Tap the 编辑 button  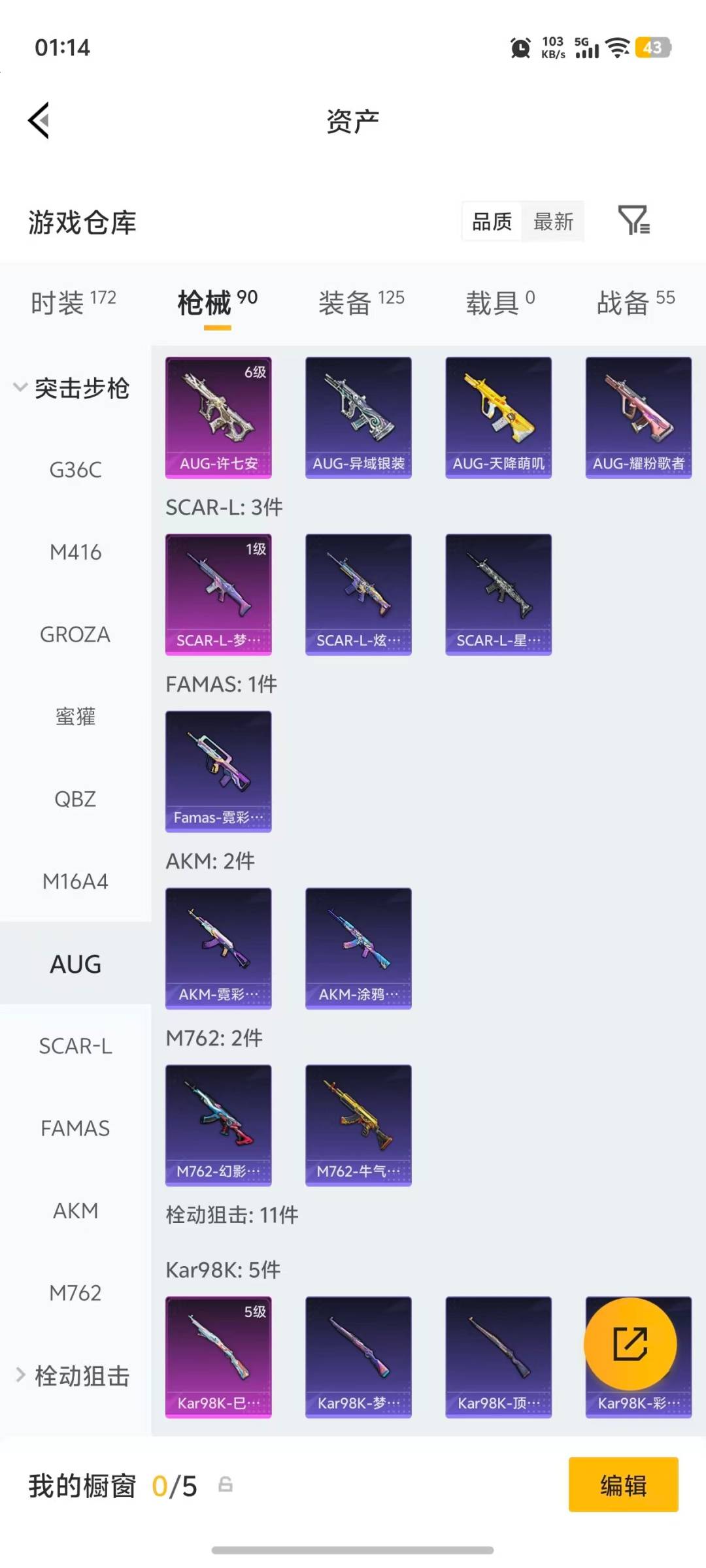click(x=623, y=1485)
